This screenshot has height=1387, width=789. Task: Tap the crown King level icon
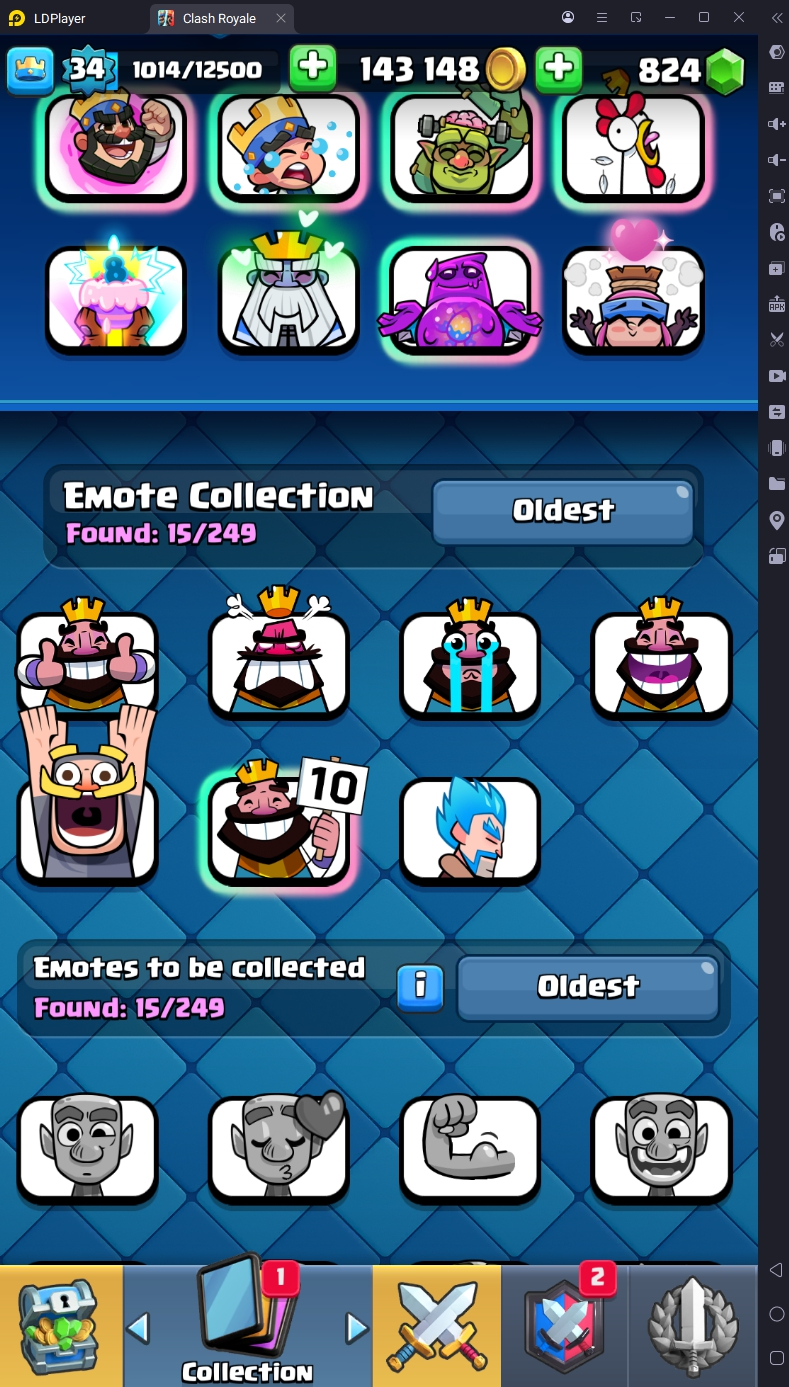pyautogui.click(x=30, y=70)
